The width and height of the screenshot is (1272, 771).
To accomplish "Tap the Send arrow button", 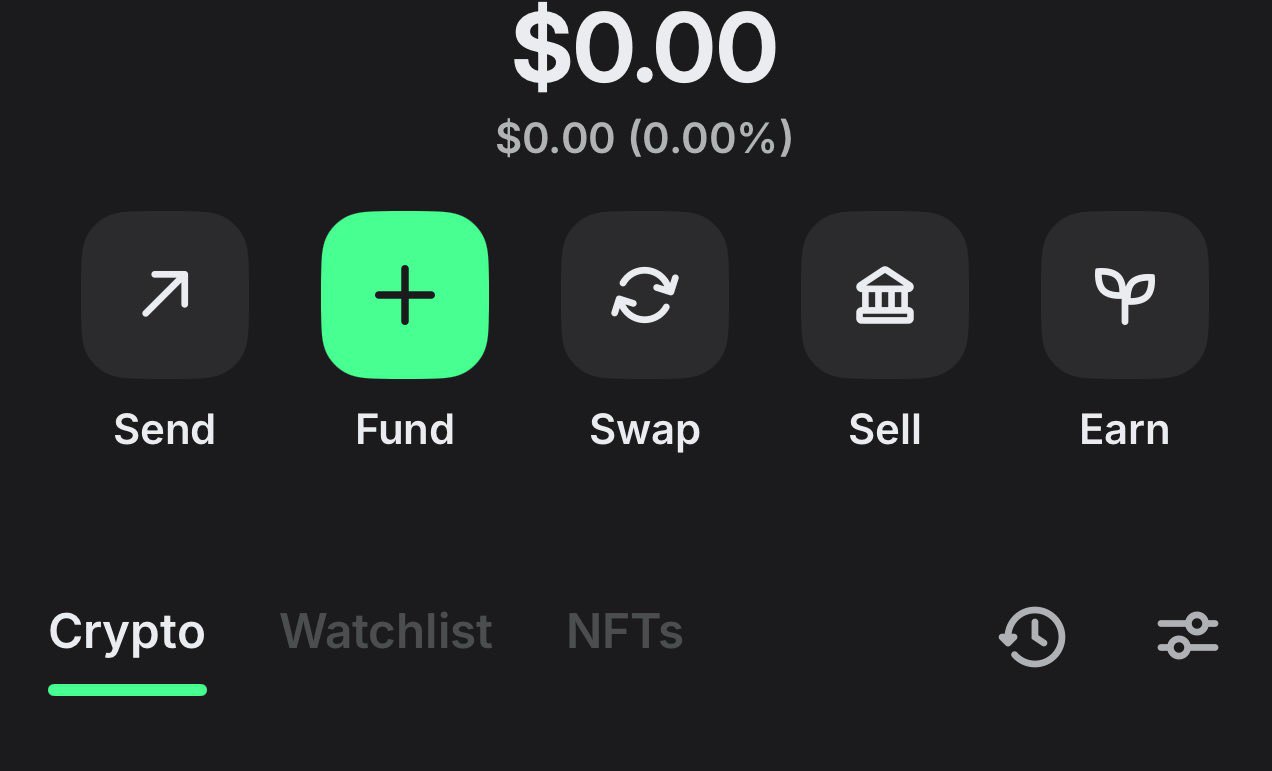I will coord(165,295).
